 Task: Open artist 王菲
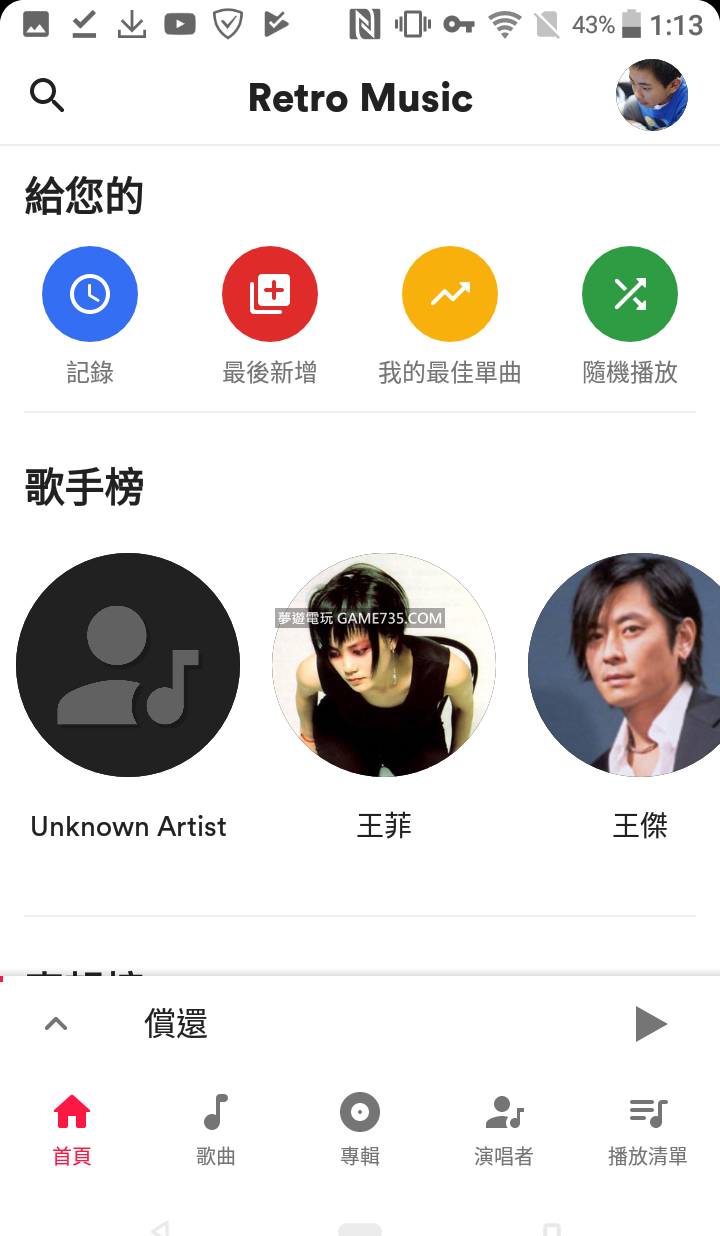point(384,665)
